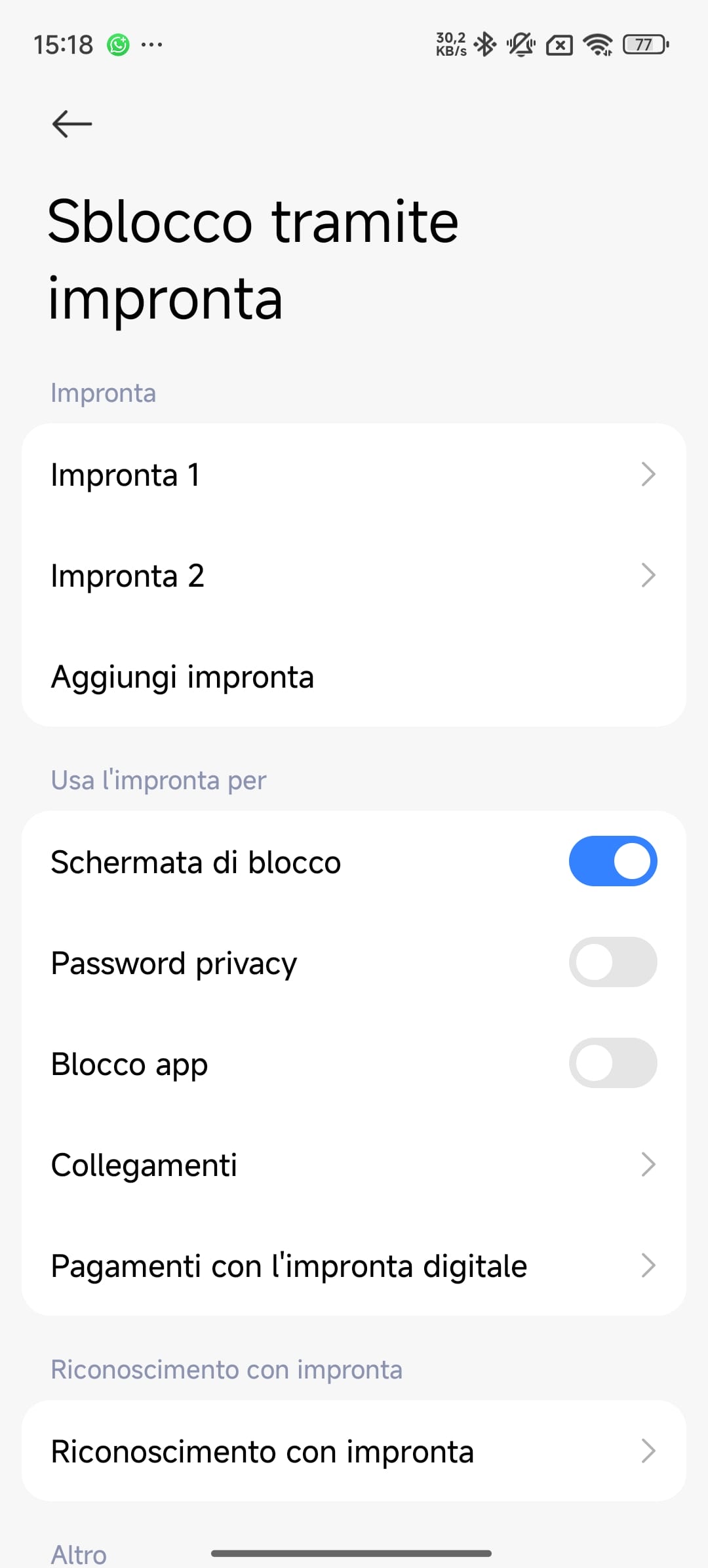Open Pagamenti con l'impronta digitale
The height and width of the screenshot is (1568, 708).
click(354, 1266)
